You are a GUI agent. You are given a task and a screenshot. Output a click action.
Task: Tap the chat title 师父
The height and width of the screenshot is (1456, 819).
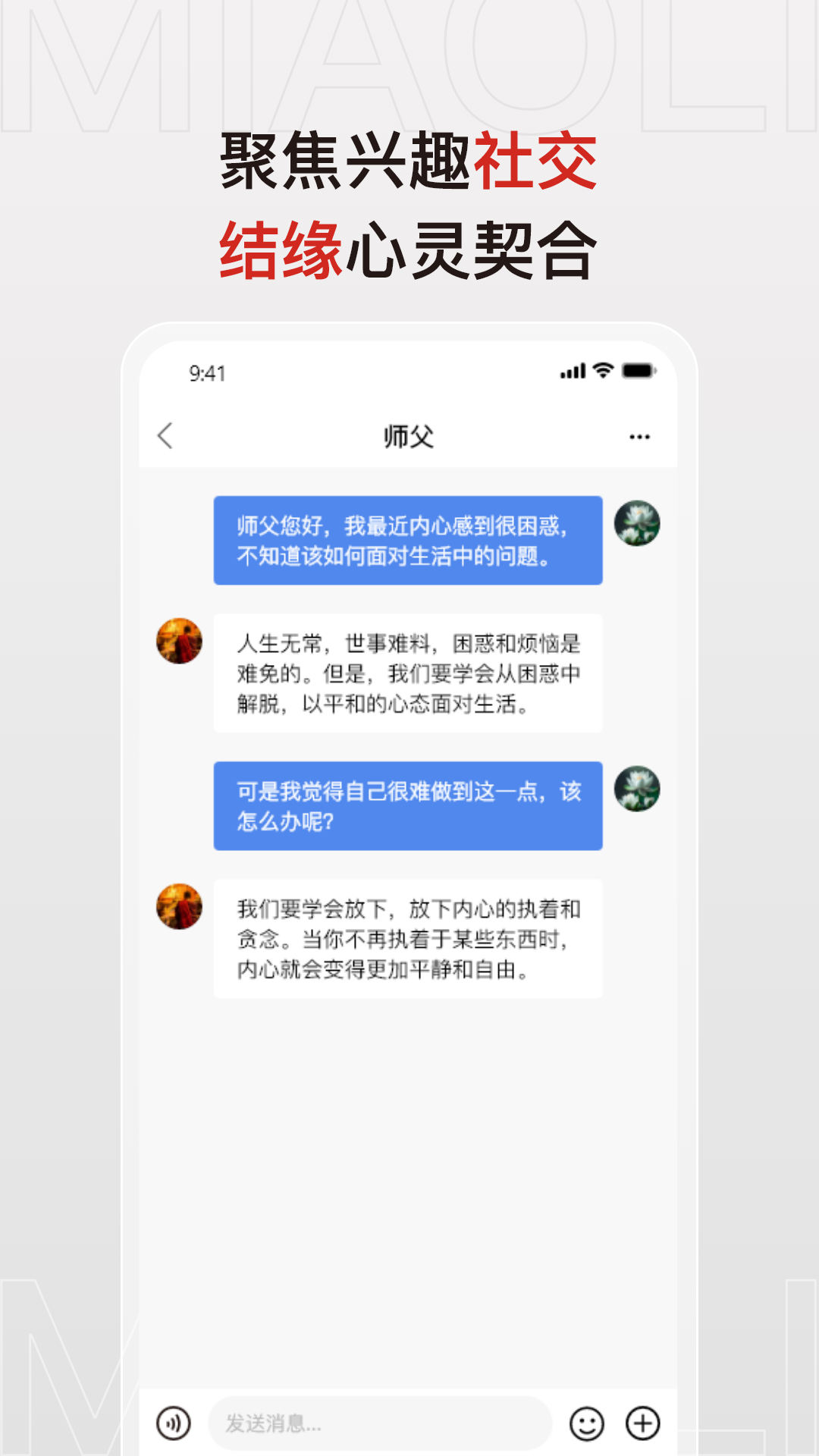(x=408, y=436)
